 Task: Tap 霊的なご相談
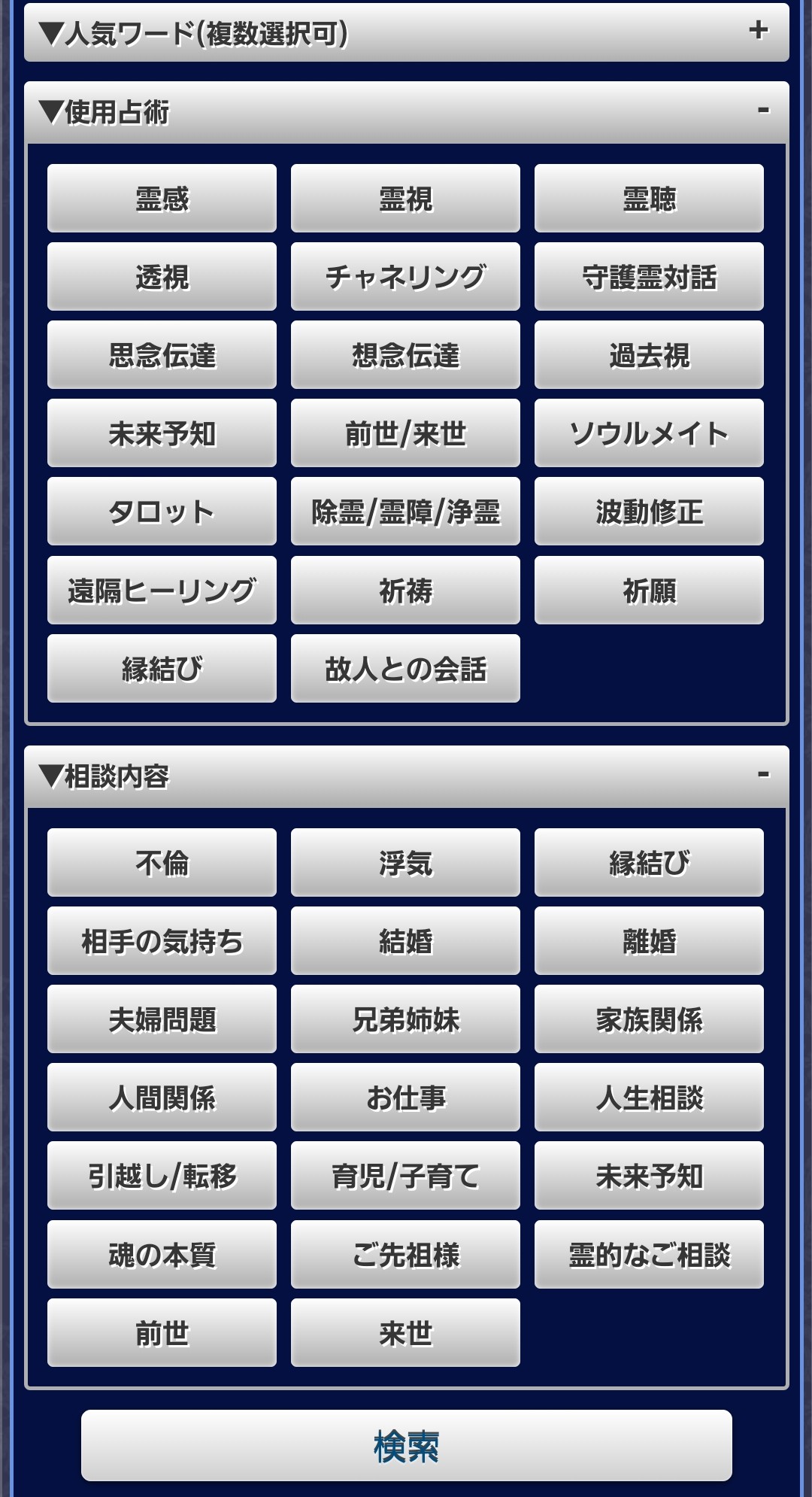click(x=649, y=1255)
